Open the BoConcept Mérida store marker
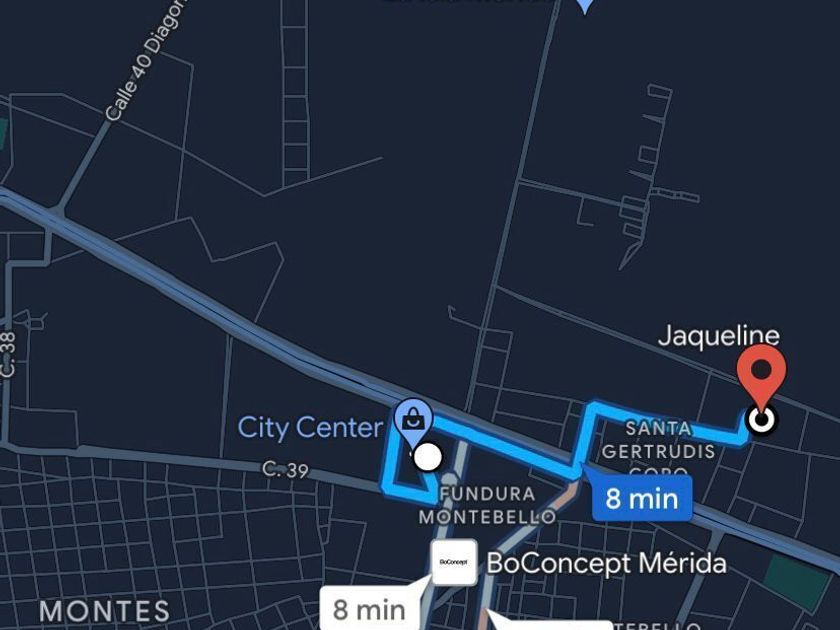 [x=453, y=563]
